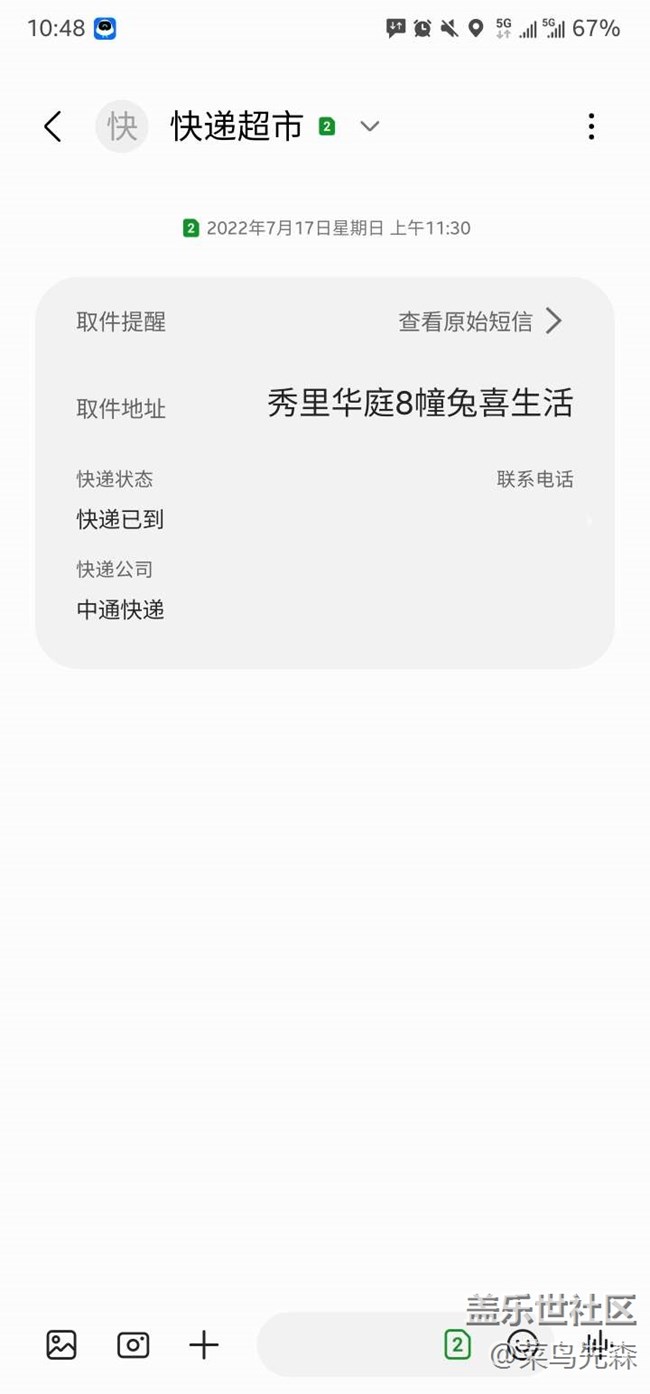Open the emoji sticker picker

coord(522,1345)
